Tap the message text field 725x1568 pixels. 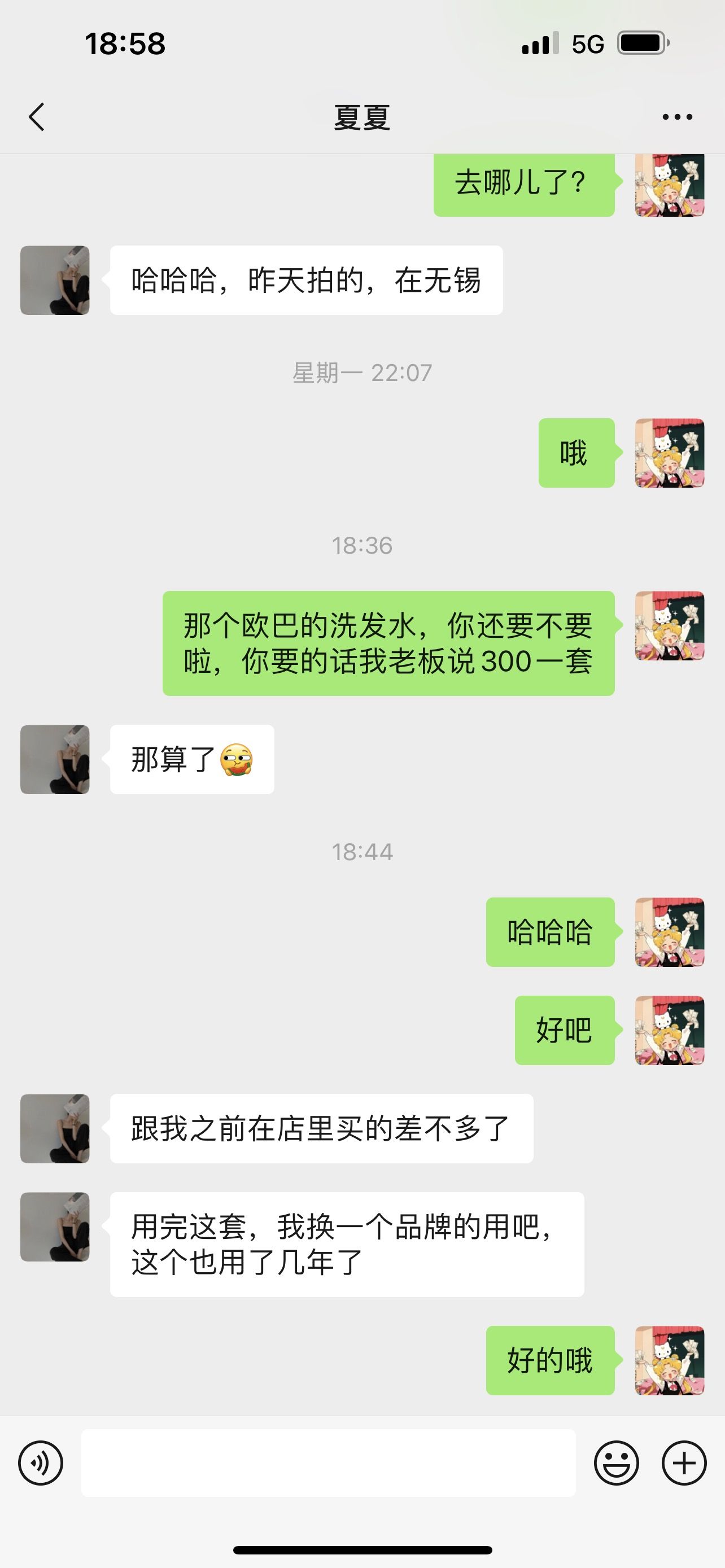click(x=329, y=1462)
